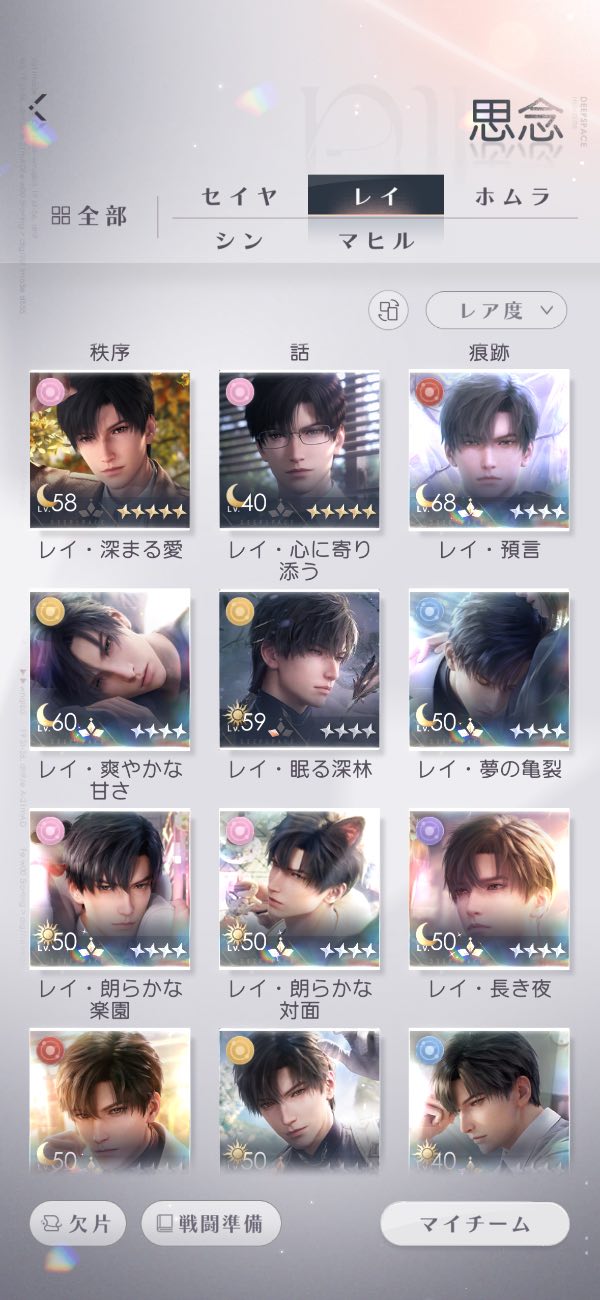Viewport: 600px width, 1300px height.
Task: Open the レイ・深まる愛 card
Action: [109, 449]
